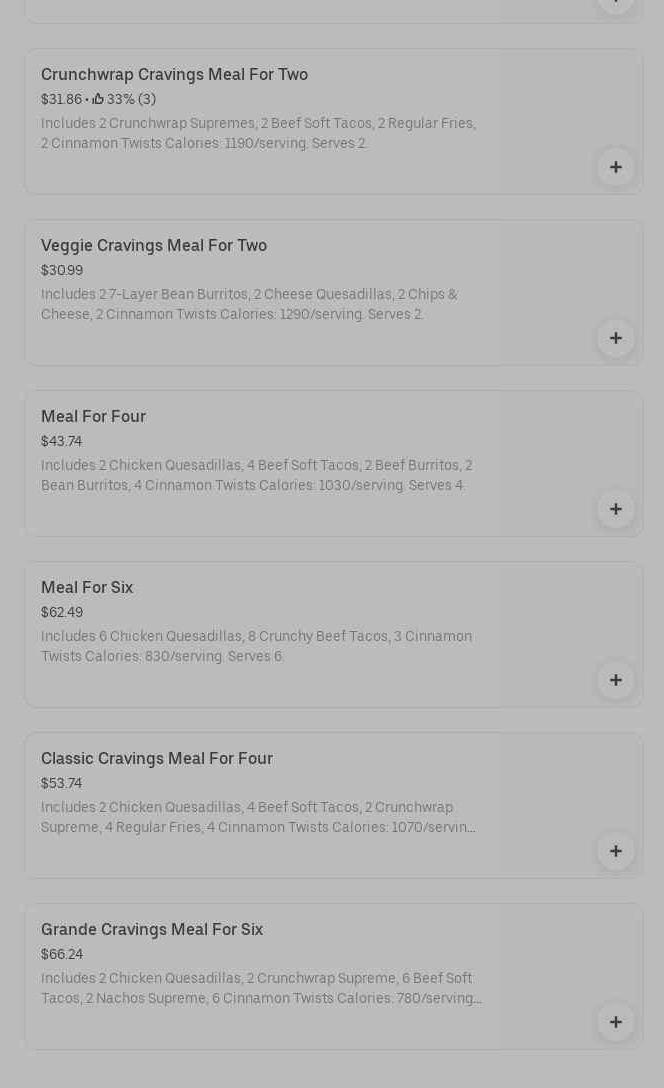Add Crunchwrap Cravings Meal For Two to cart
This screenshot has height=1088, width=664.
tap(615, 167)
